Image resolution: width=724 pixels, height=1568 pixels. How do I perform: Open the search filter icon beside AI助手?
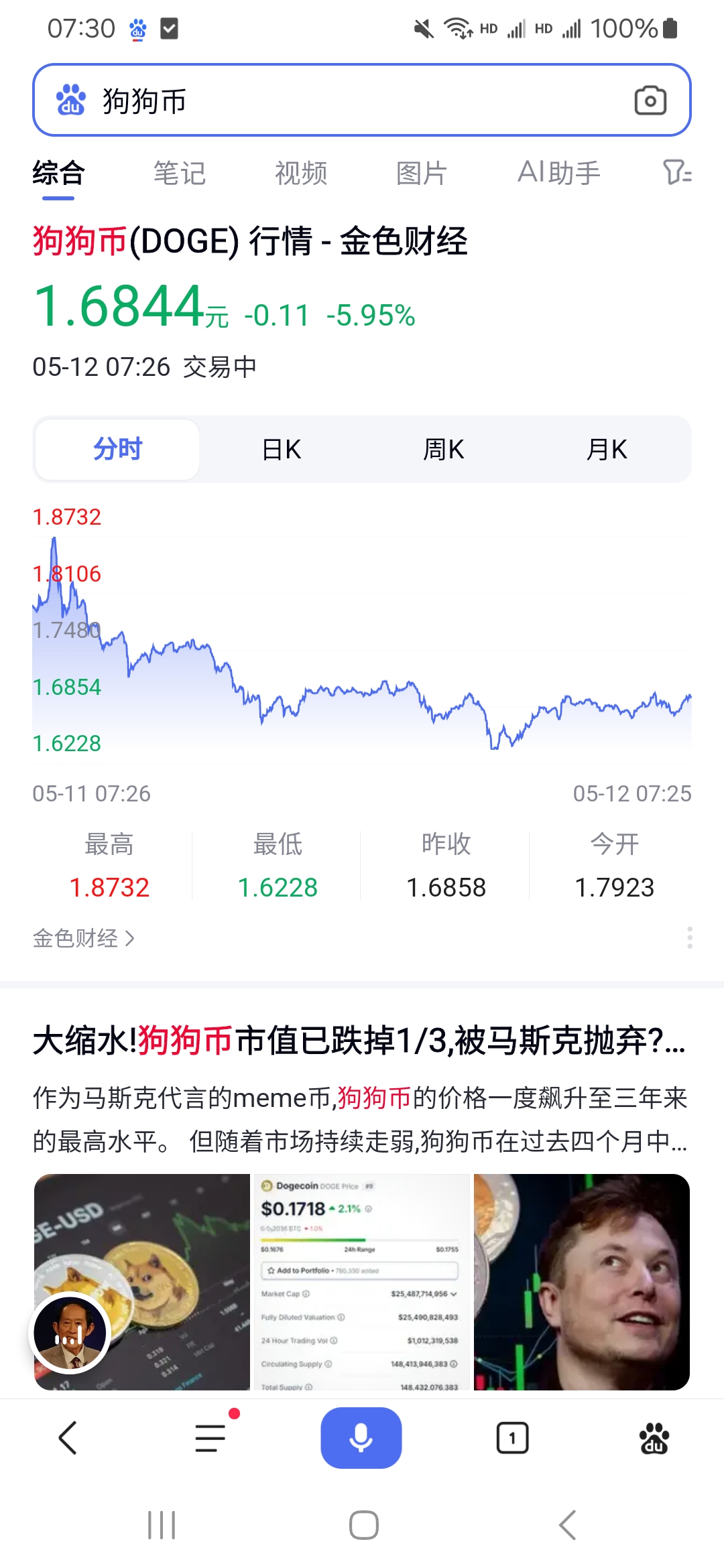(679, 173)
